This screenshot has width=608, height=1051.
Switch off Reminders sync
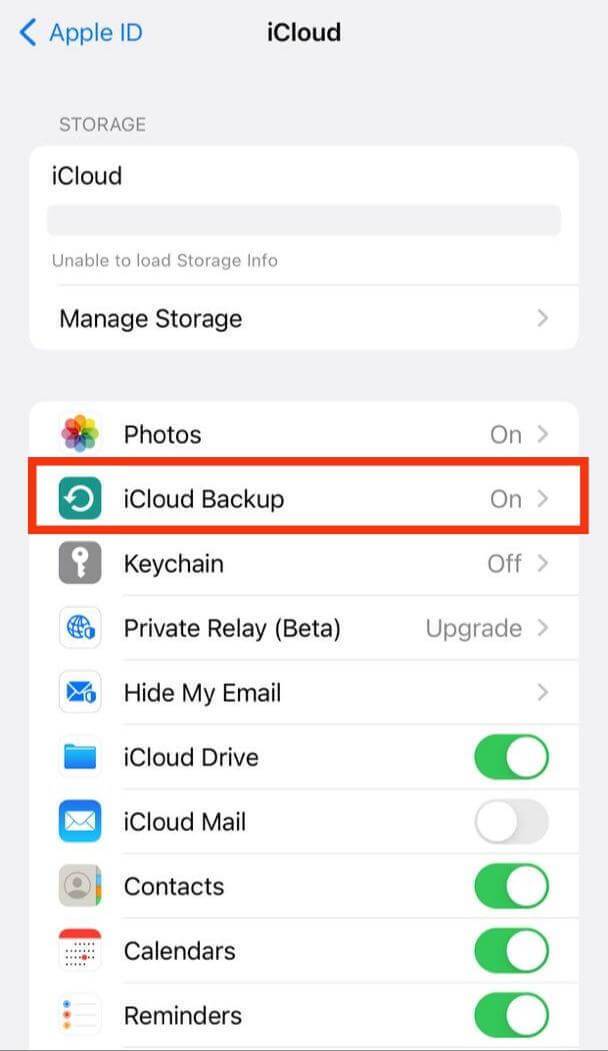tap(511, 1015)
